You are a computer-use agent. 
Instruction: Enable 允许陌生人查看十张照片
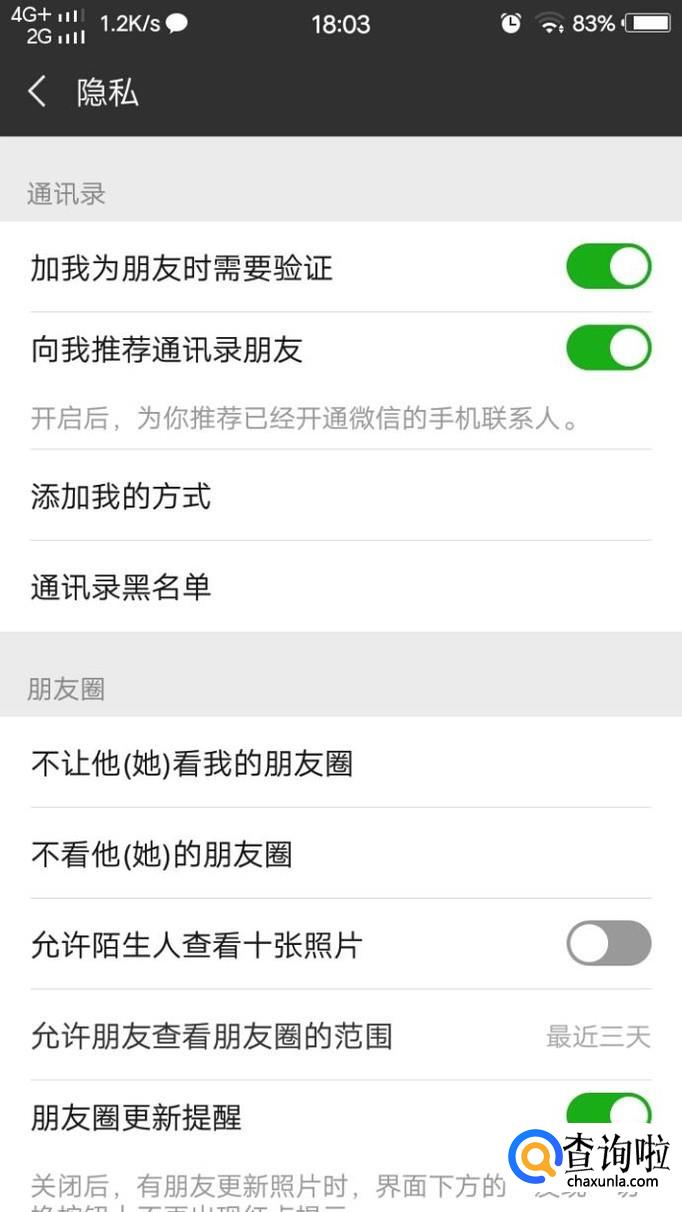(x=608, y=943)
